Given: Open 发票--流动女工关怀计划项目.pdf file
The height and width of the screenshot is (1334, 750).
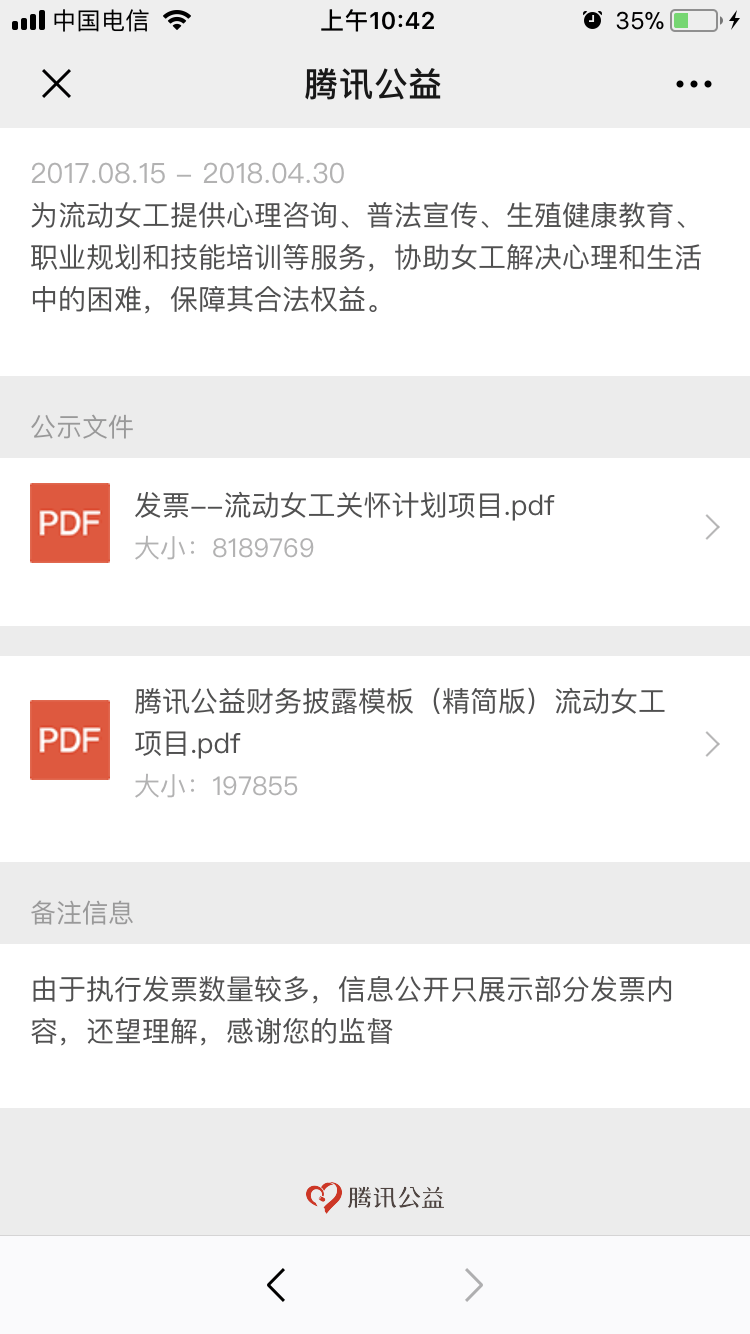Looking at the screenshot, I should tap(375, 526).
